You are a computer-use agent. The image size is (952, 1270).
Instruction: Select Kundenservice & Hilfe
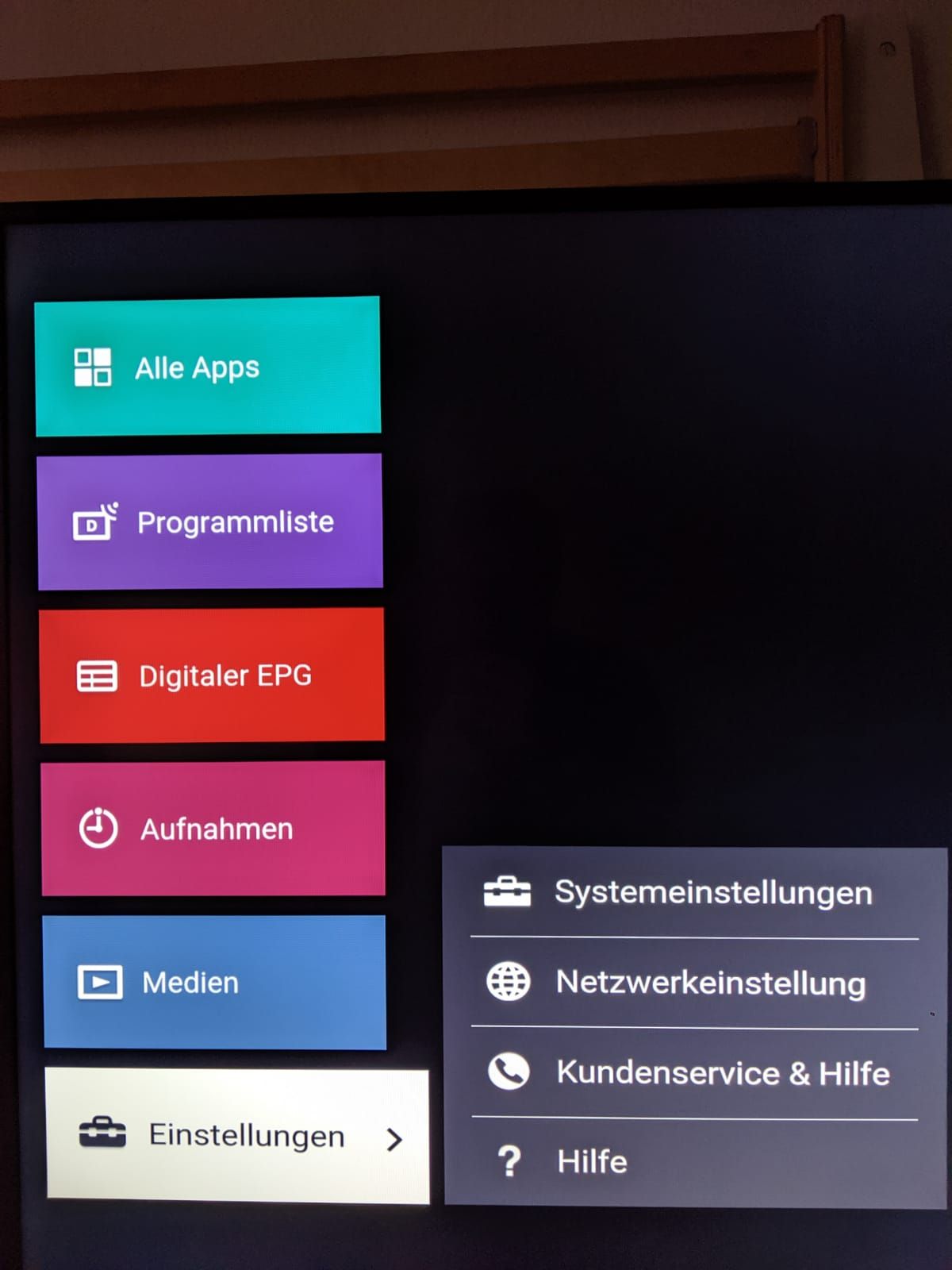coord(694,1073)
